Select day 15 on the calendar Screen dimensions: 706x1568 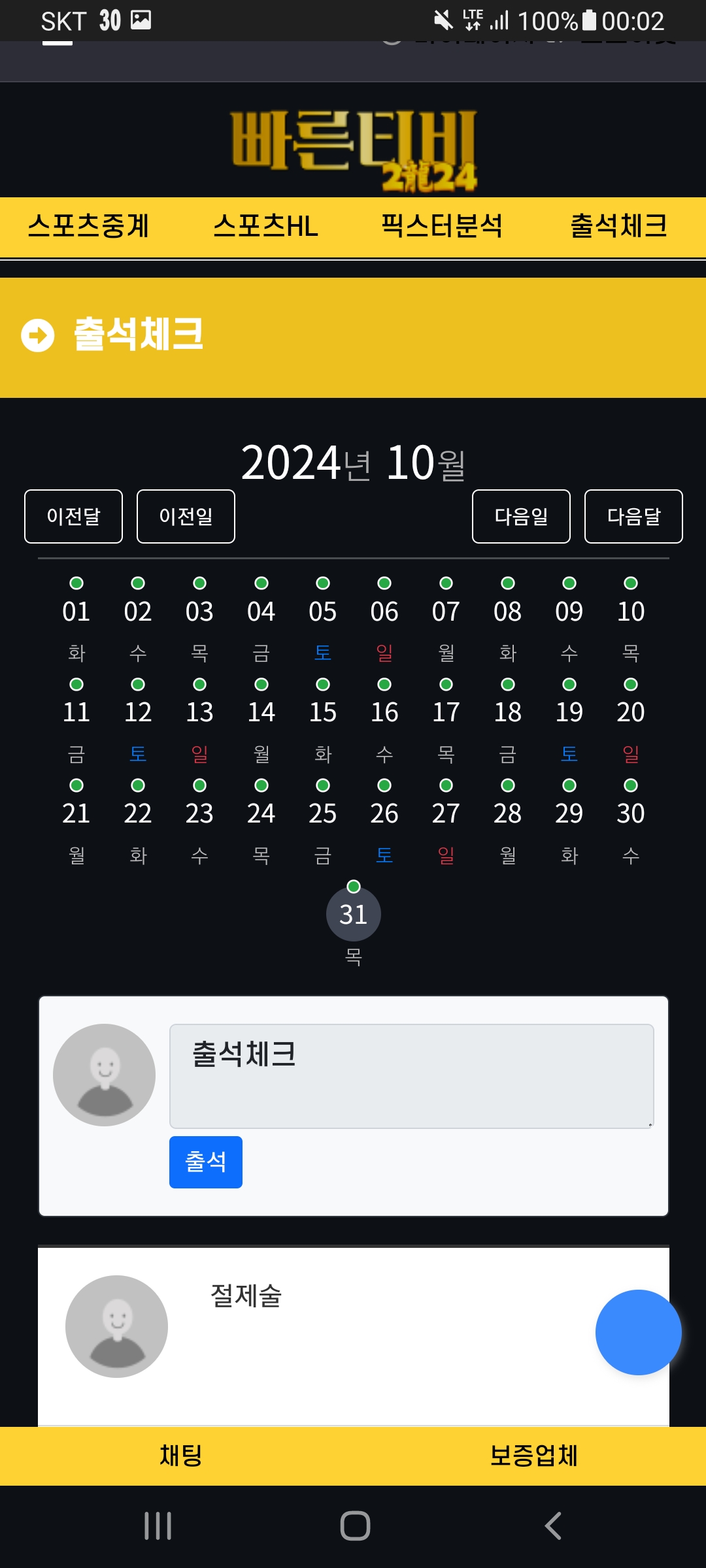[x=323, y=712]
